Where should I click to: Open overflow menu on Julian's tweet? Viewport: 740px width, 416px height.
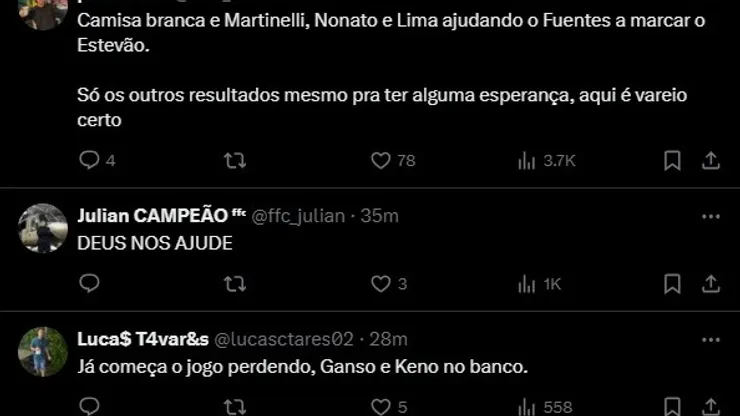pyautogui.click(x=710, y=216)
